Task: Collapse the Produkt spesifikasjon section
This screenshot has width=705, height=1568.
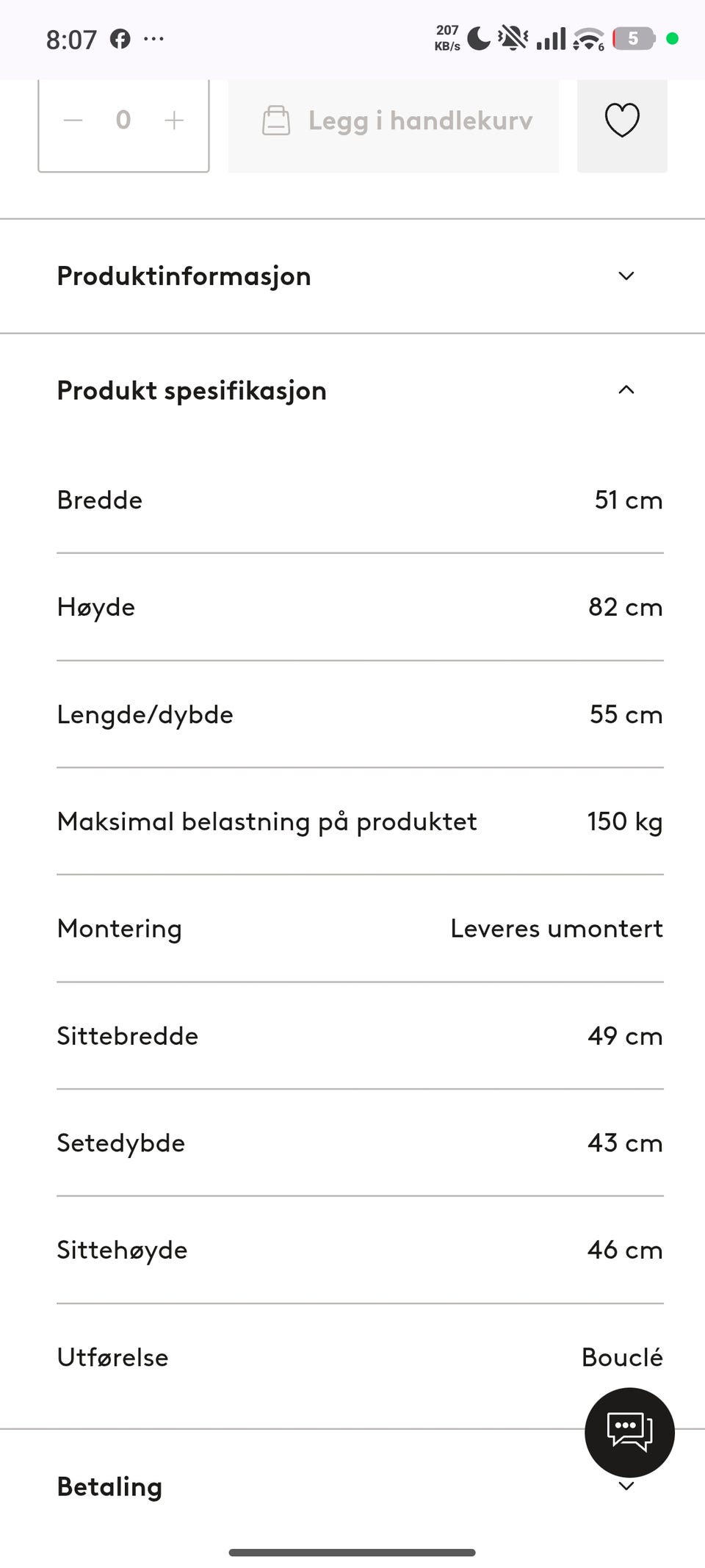Action: point(352,390)
